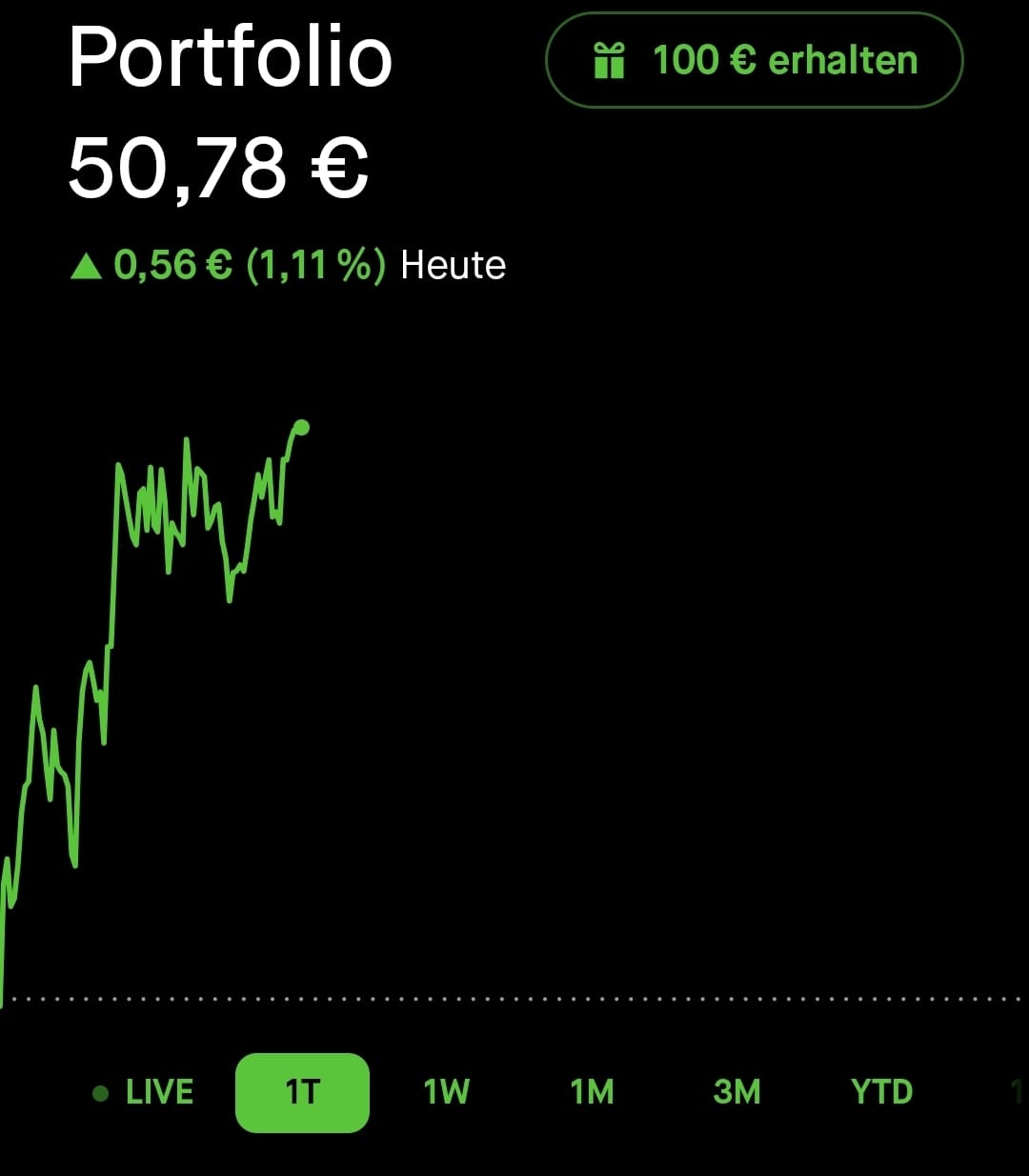Click the portfolio value 50,78 €
Viewport: 1029px width, 1176px height.
point(221,170)
